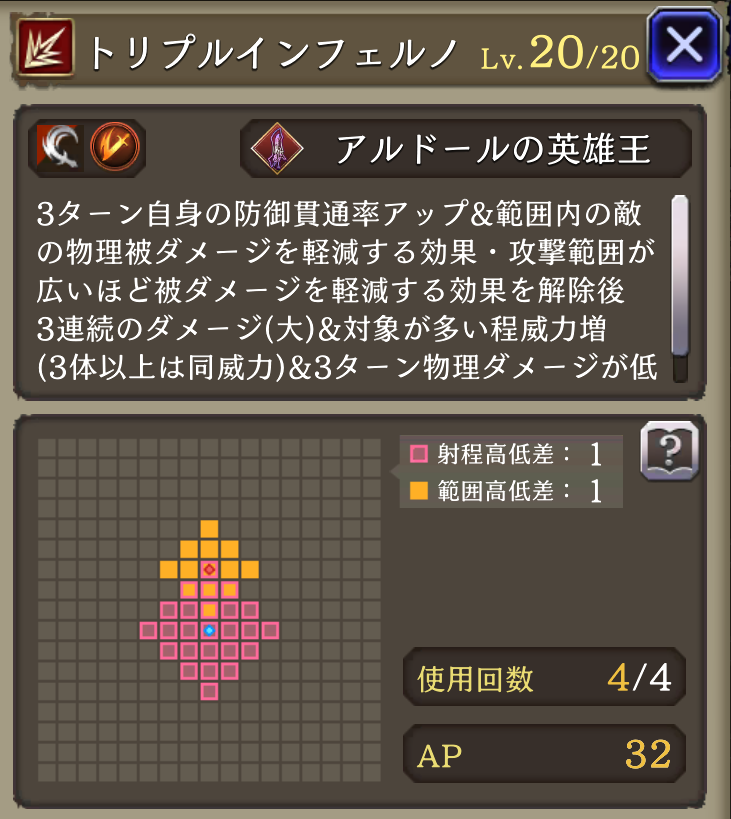Open the range help question-mark button

pos(668,451)
